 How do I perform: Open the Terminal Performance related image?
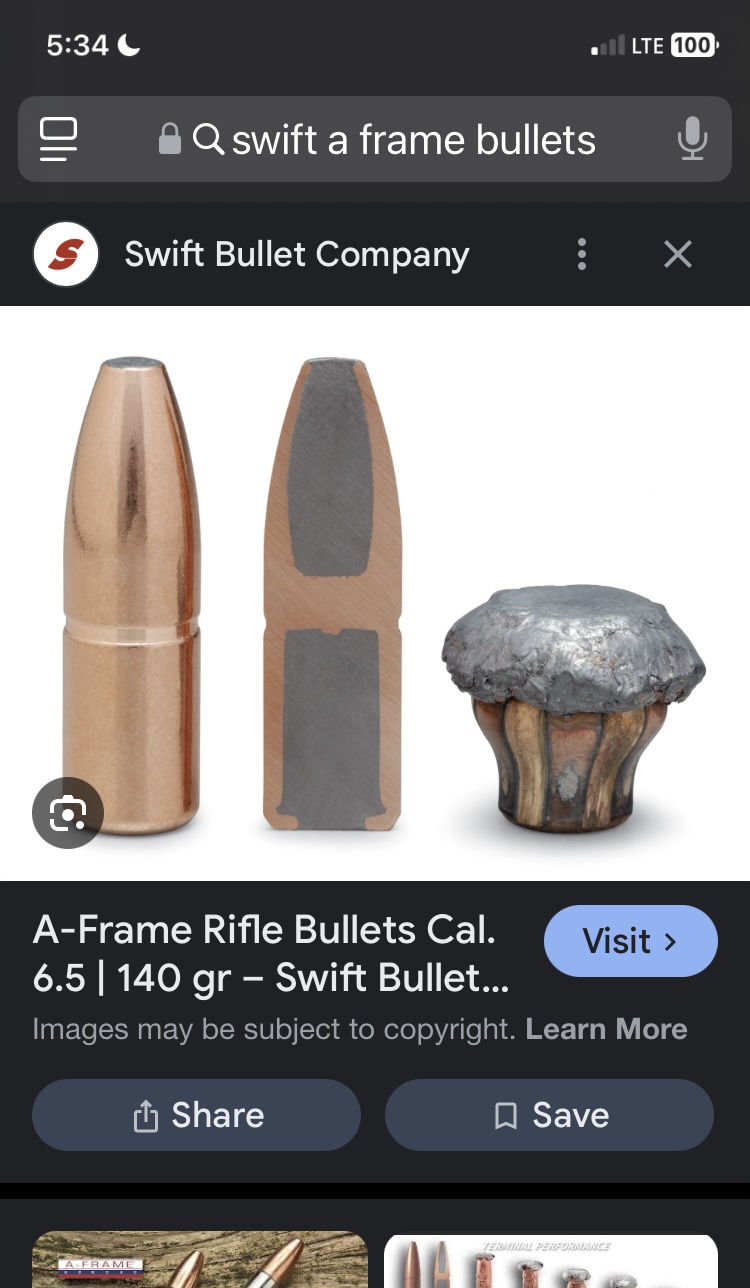point(550,1260)
